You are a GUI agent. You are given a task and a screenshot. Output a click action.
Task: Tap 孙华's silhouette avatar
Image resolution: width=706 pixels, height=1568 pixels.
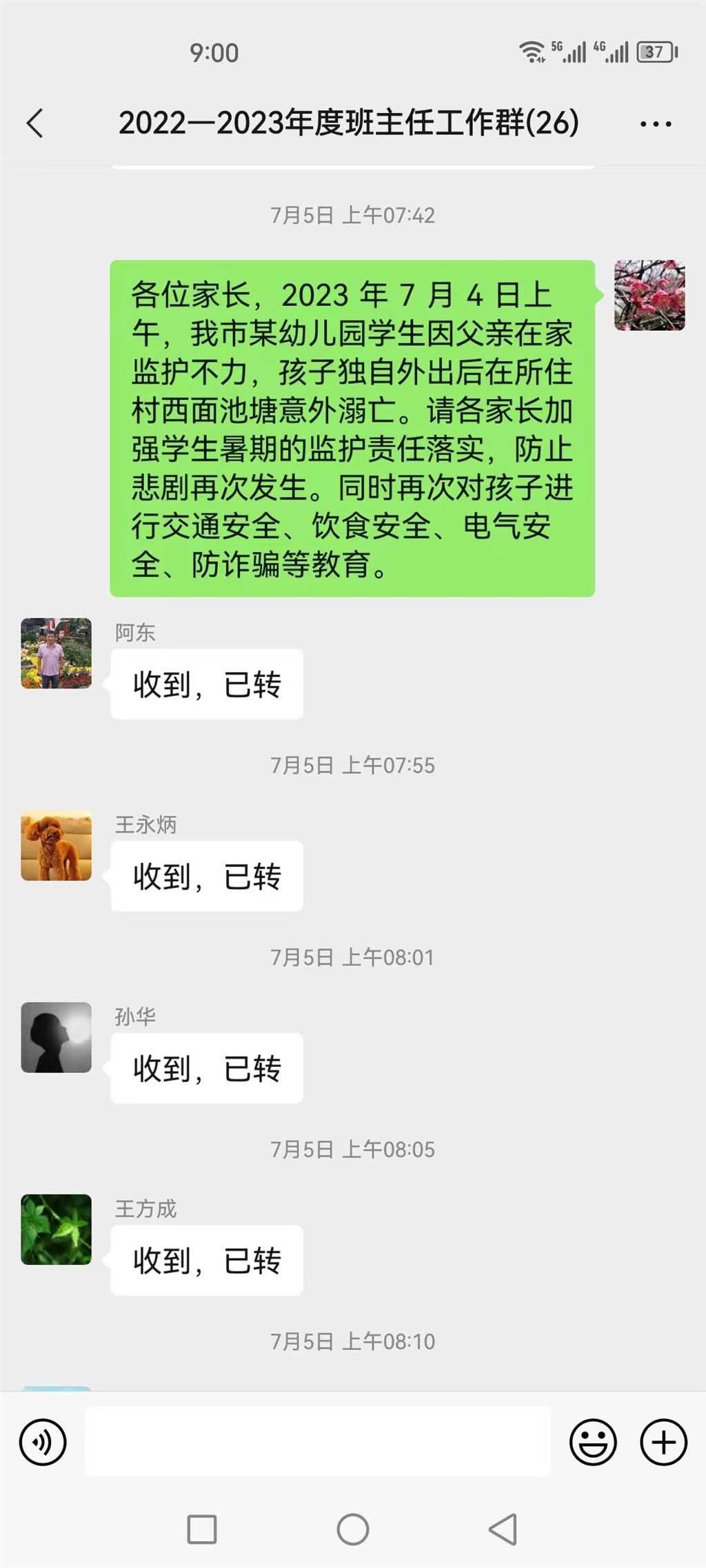tap(57, 1037)
